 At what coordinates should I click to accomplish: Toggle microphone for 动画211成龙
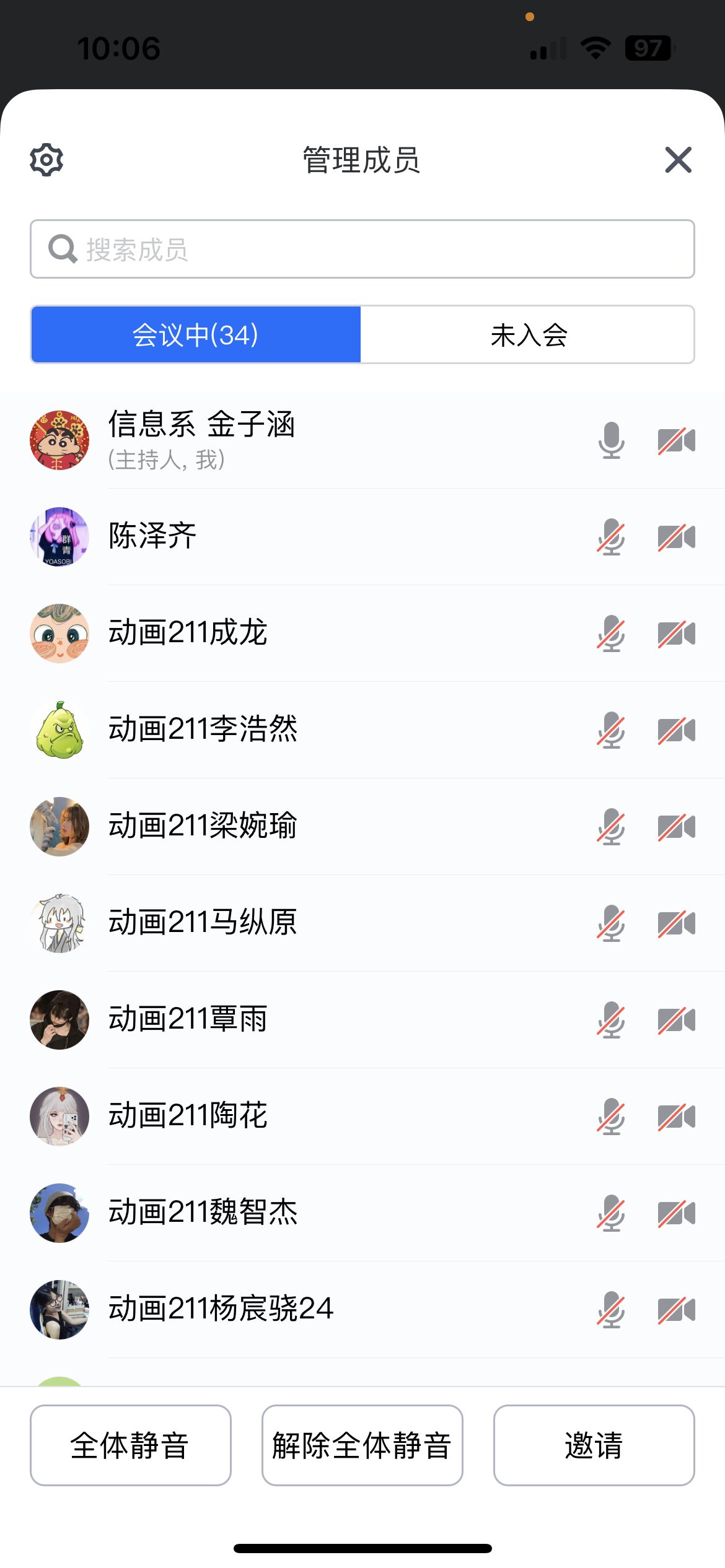pyautogui.click(x=611, y=634)
